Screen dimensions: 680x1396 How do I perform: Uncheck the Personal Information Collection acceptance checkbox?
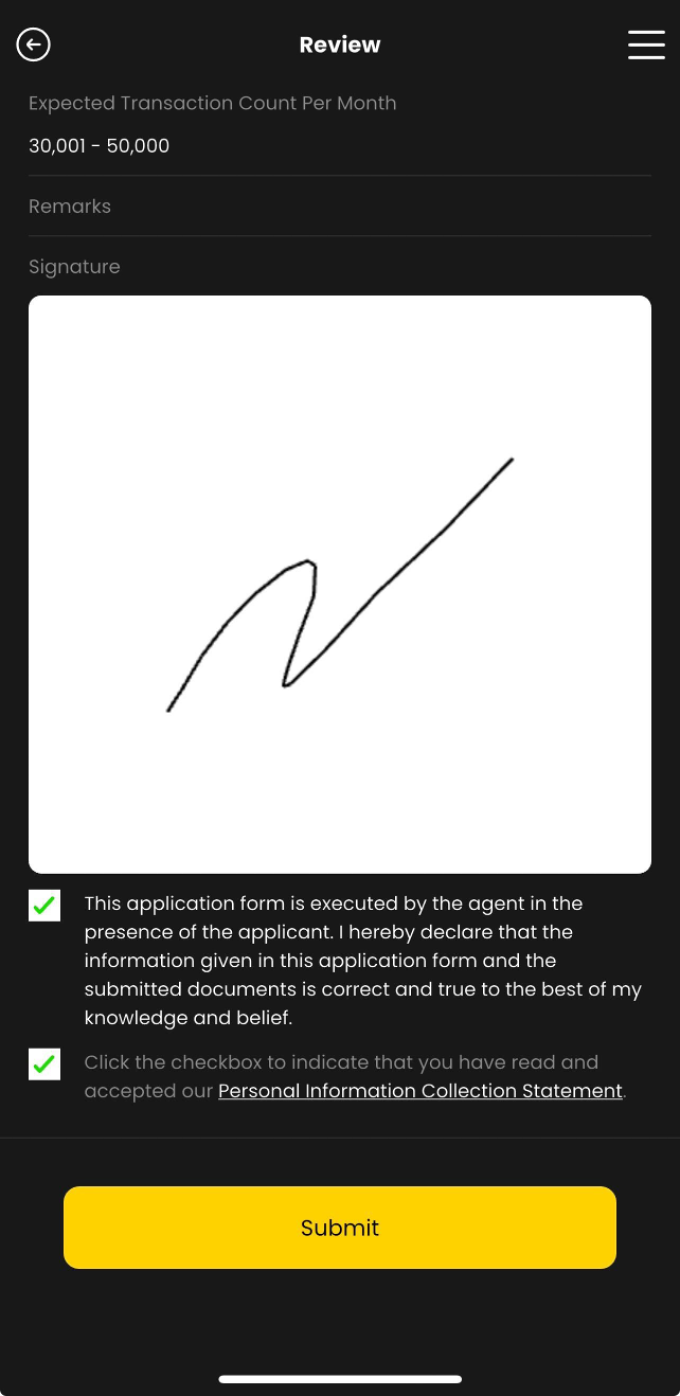pyautogui.click(x=44, y=1064)
